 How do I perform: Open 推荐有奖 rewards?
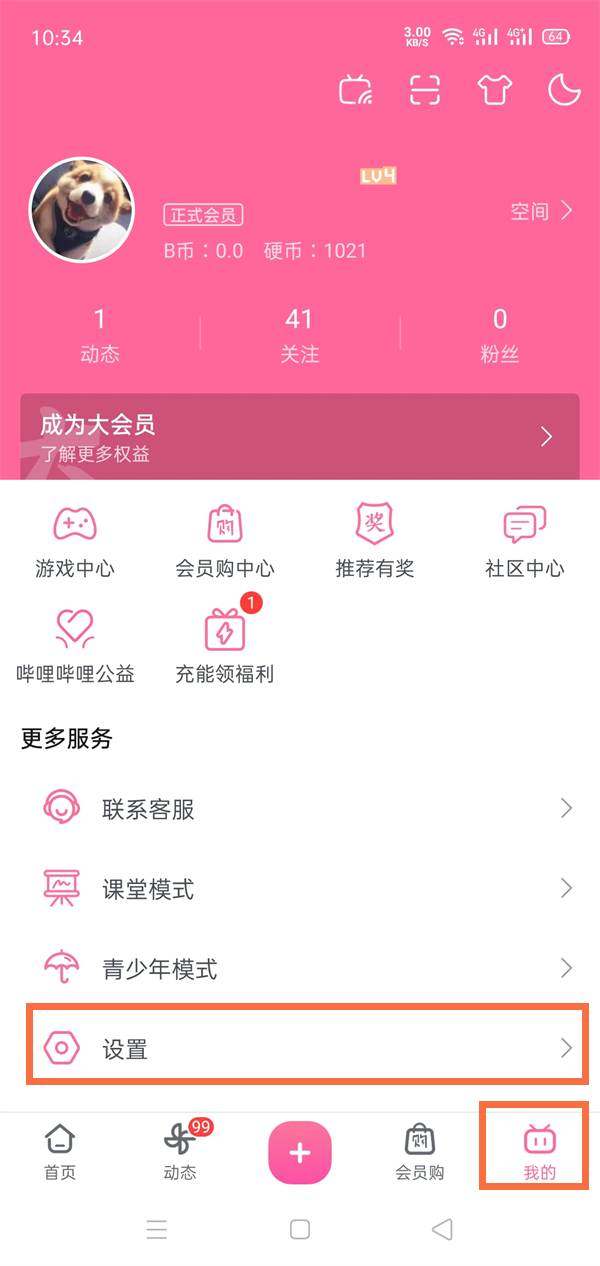374,541
